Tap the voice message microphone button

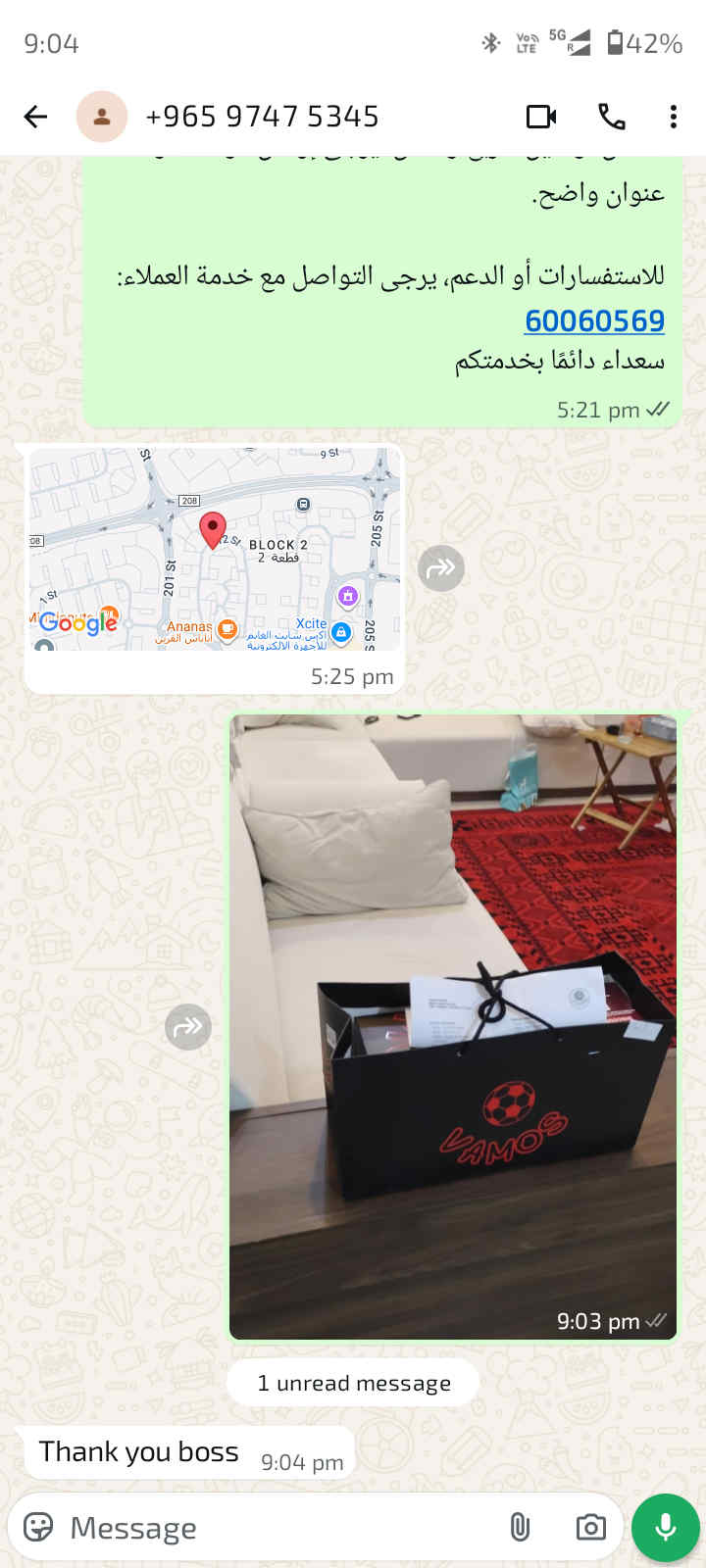[x=665, y=1527]
